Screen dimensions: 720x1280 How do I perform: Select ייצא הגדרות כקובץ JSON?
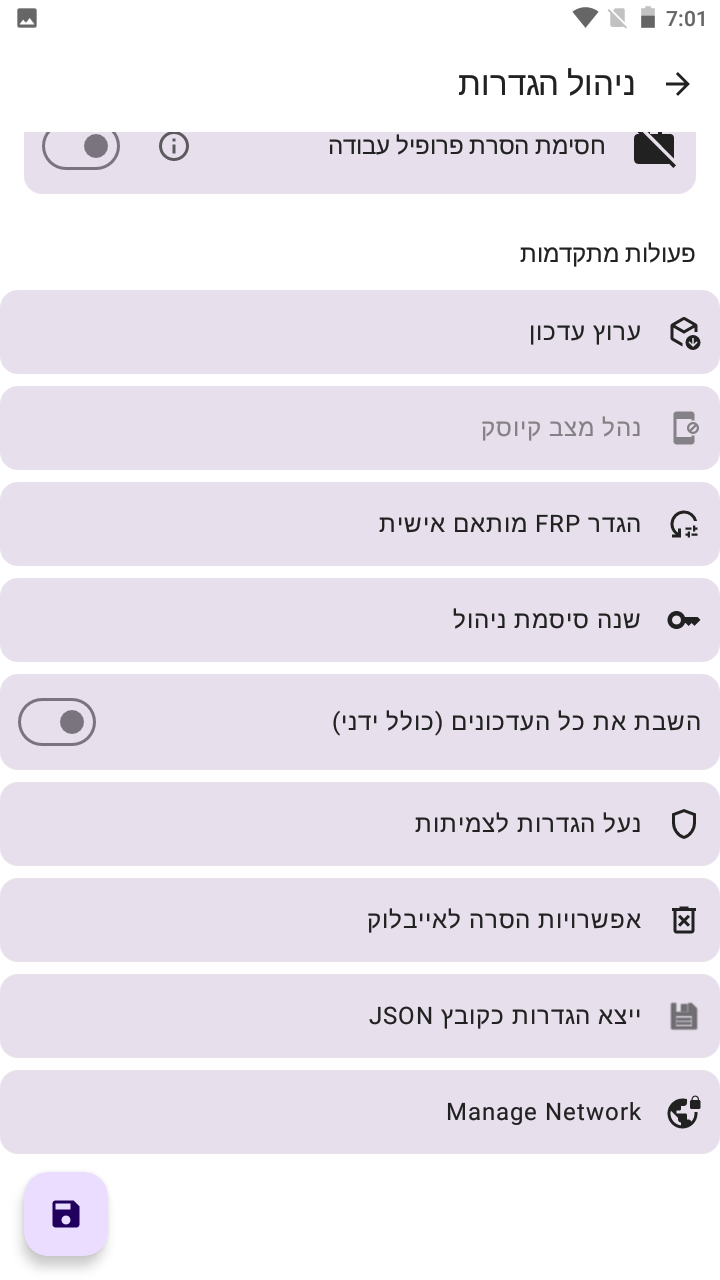pos(360,1016)
